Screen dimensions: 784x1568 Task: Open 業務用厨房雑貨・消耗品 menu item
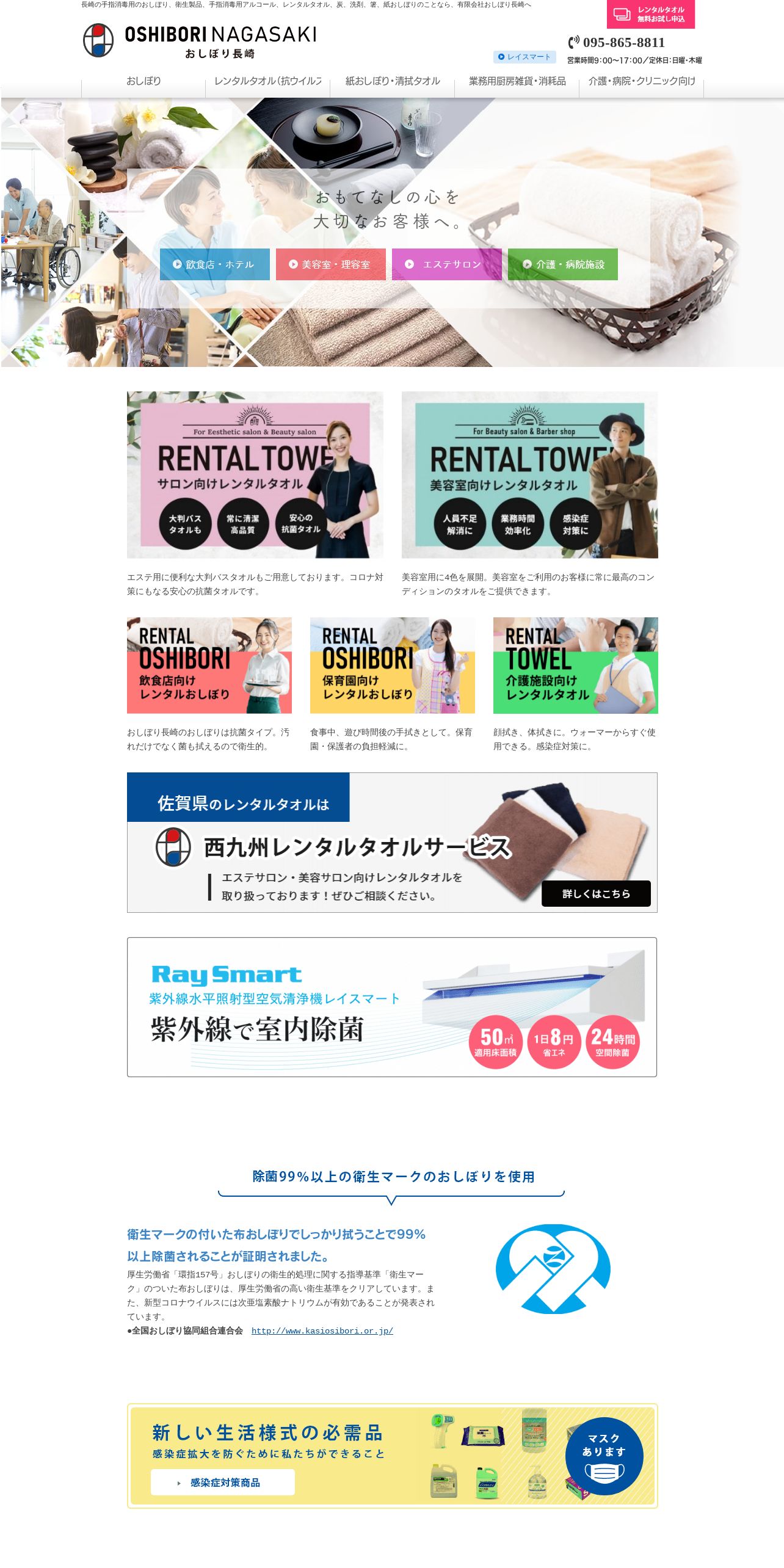pyautogui.click(x=517, y=81)
